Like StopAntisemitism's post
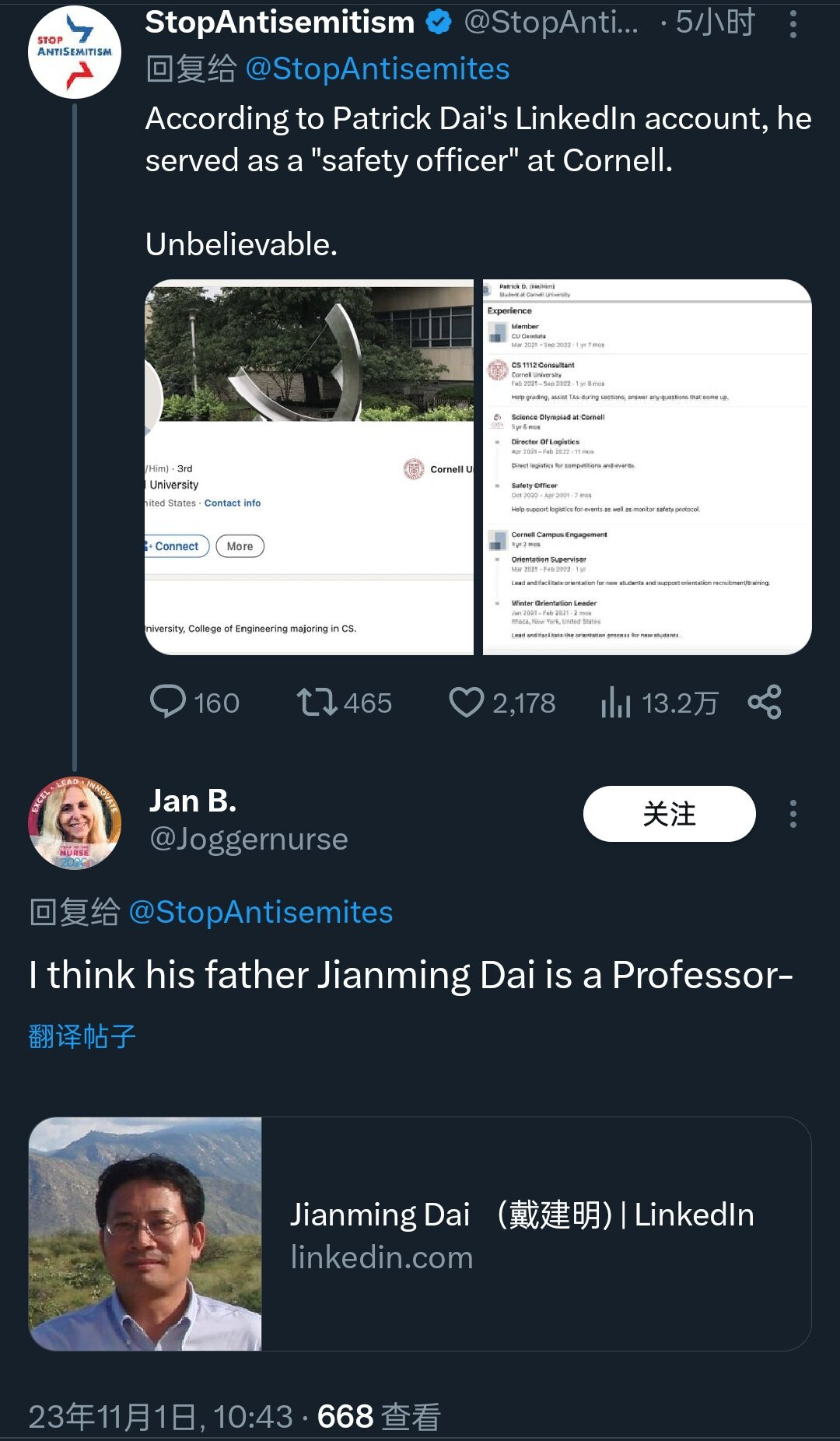The width and height of the screenshot is (840, 1441). click(467, 702)
